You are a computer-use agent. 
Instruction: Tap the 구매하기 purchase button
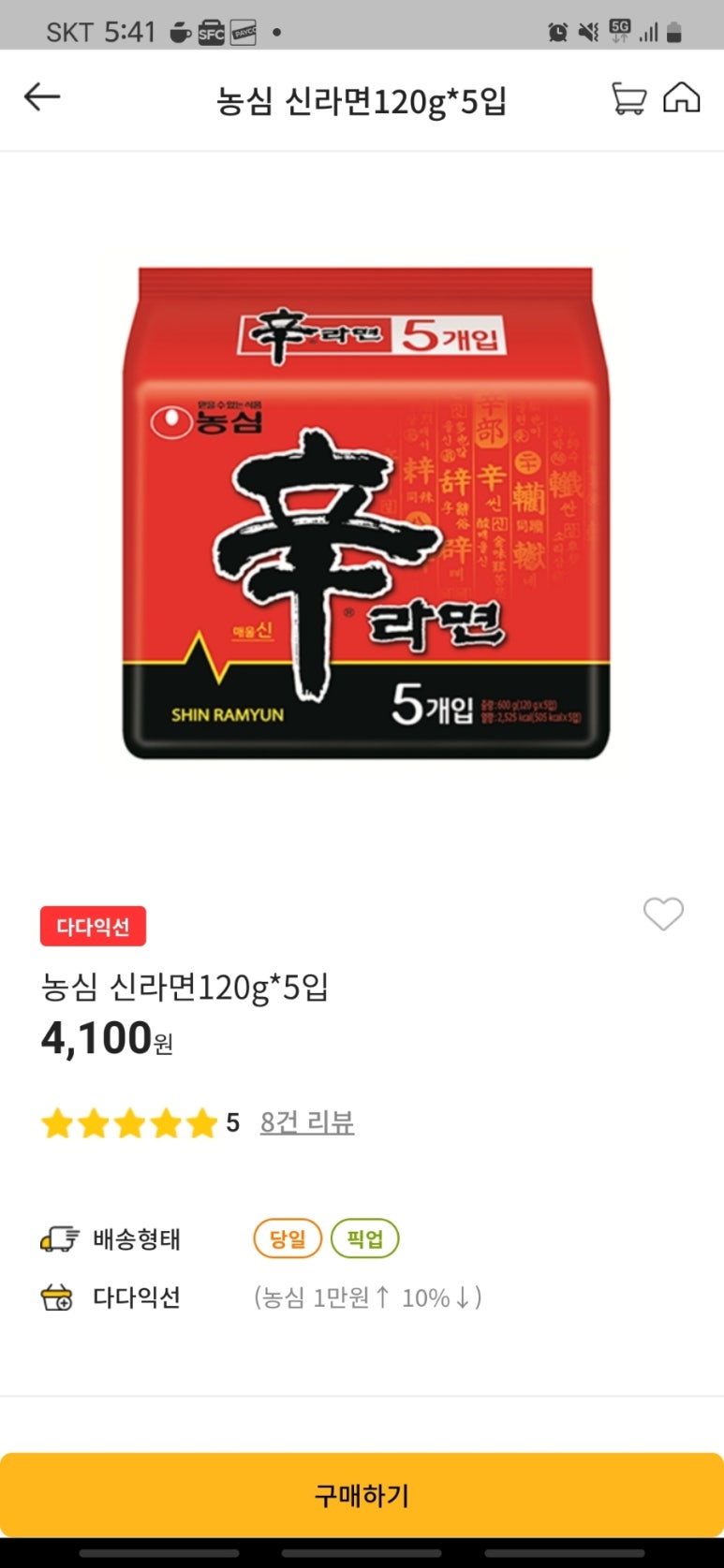(362, 1495)
